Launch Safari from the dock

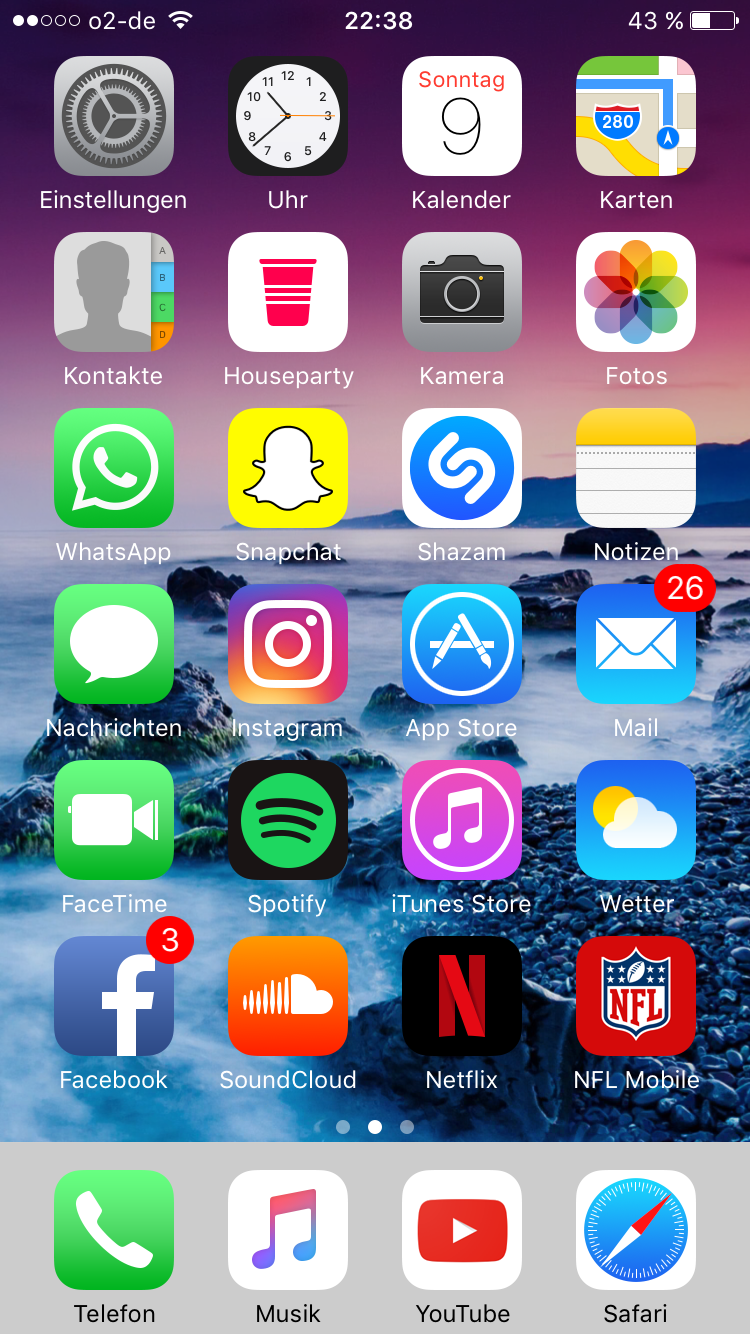(635, 1230)
